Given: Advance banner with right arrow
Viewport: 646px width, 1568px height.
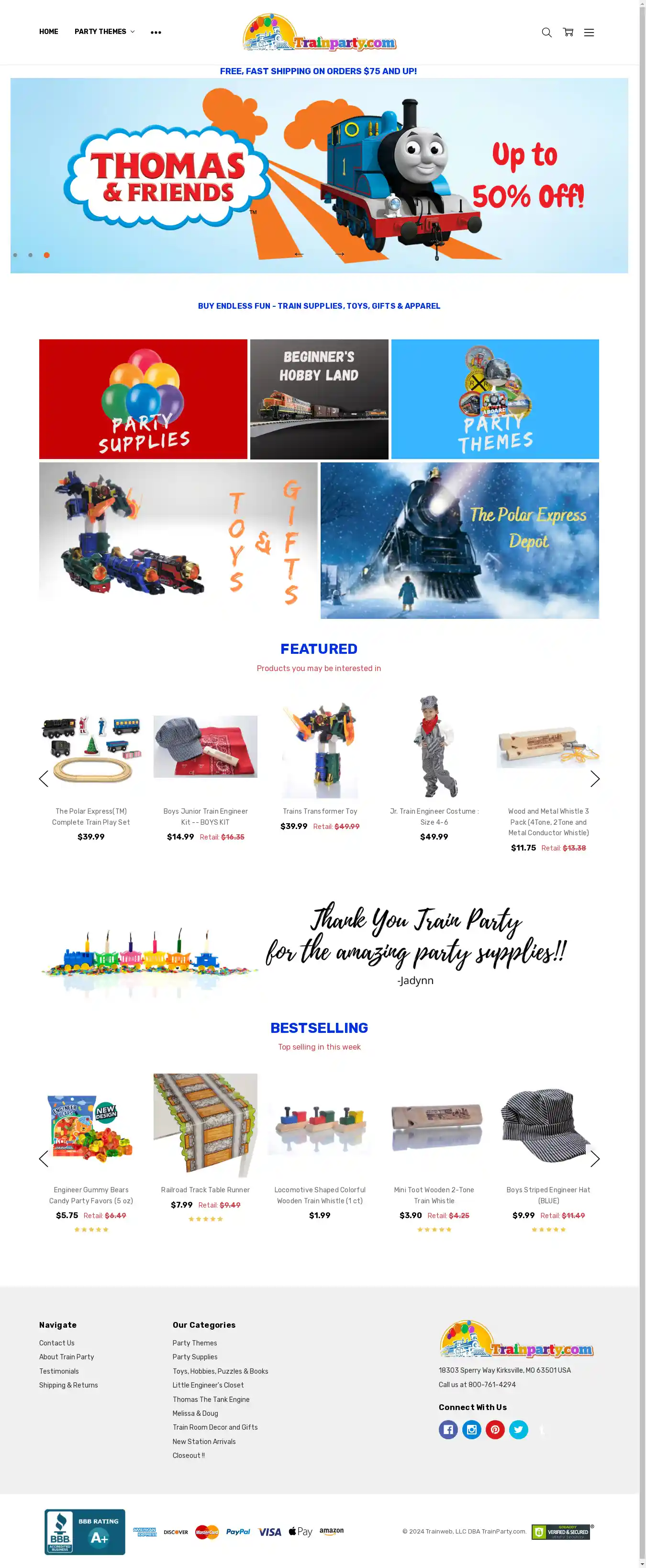Looking at the screenshot, I should click(339, 254).
